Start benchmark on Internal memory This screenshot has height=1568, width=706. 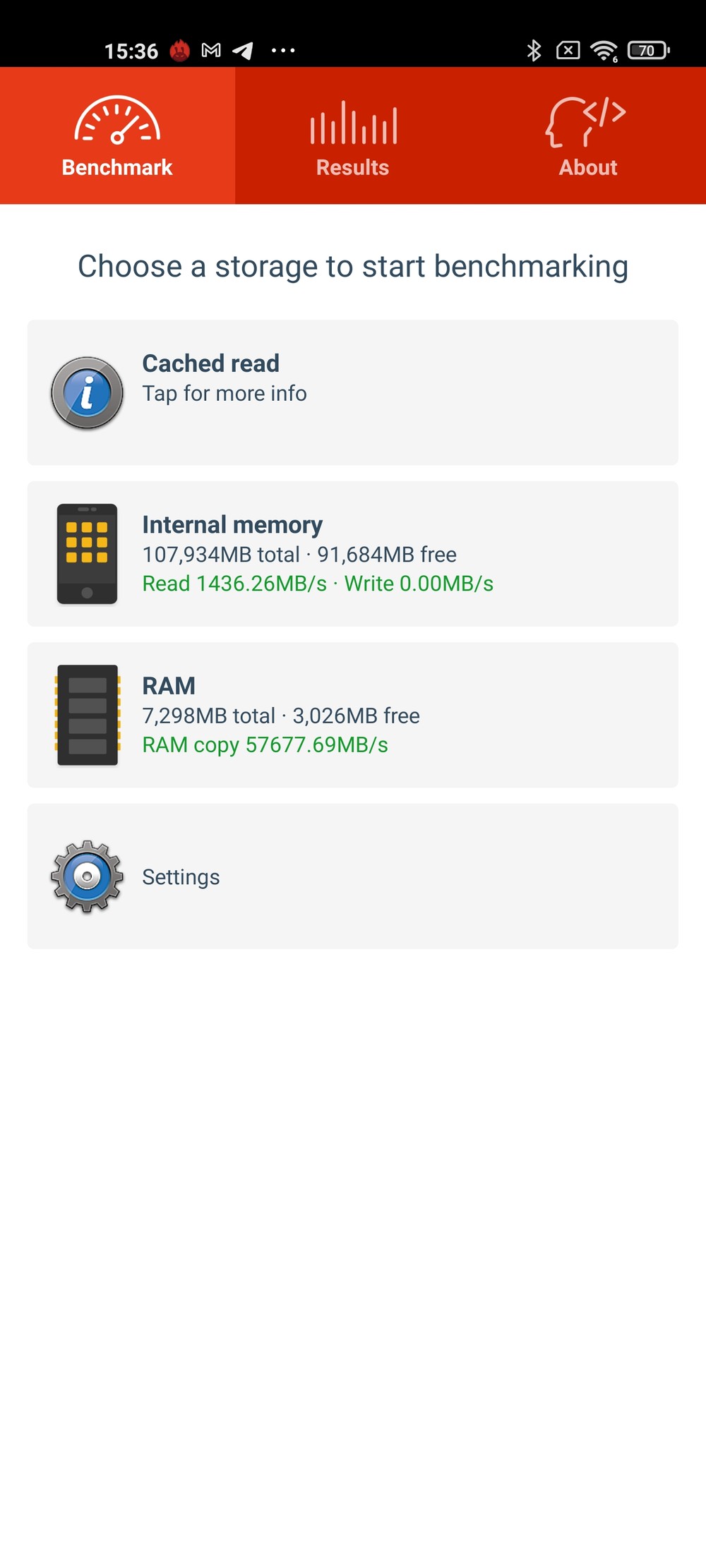(x=353, y=554)
